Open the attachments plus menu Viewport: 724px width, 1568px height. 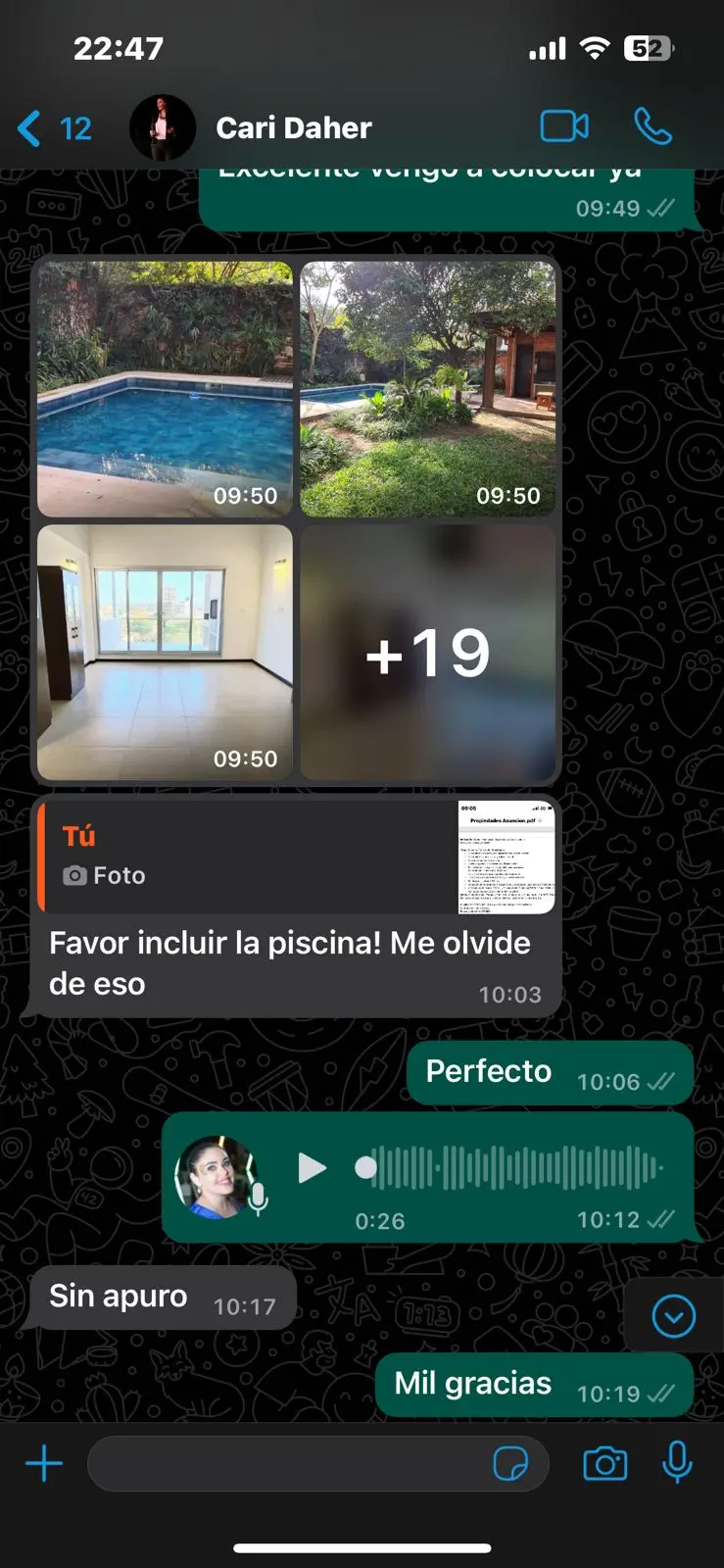(44, 1464)
